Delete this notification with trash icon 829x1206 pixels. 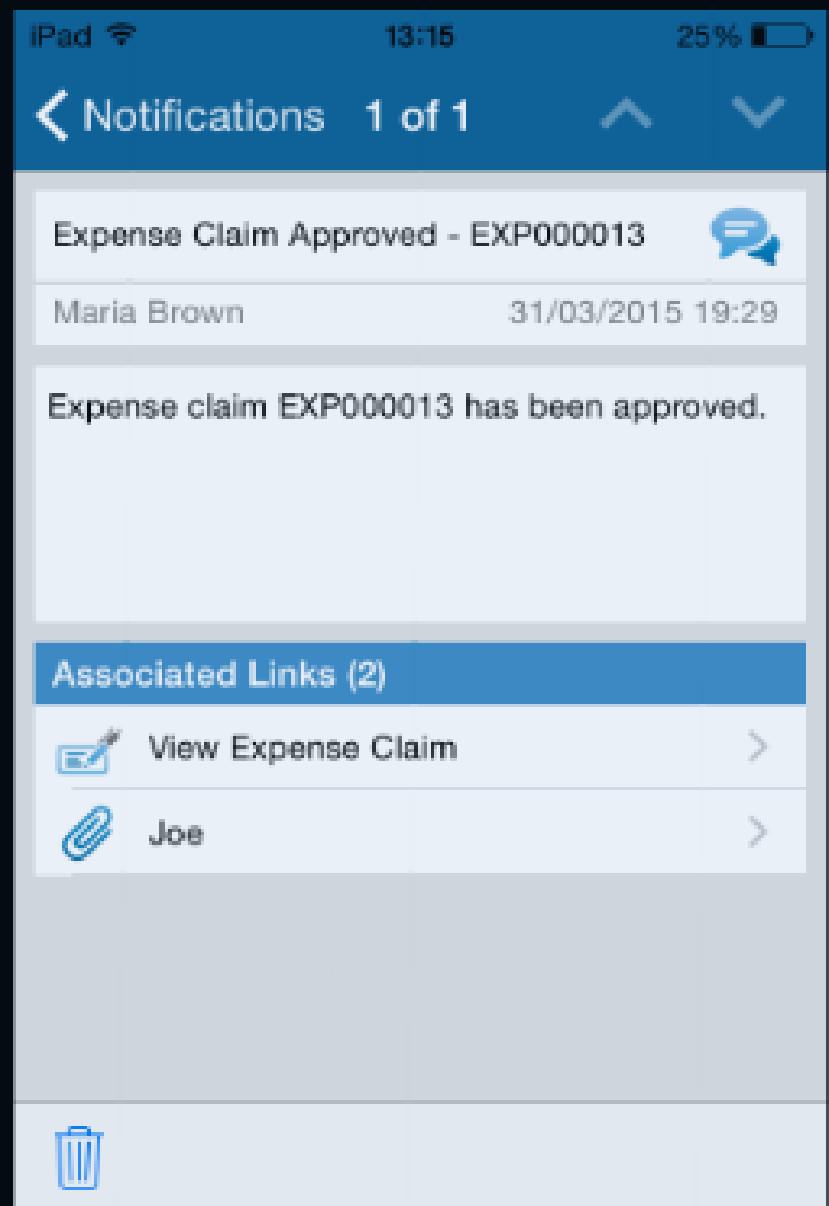(78, 1158)
